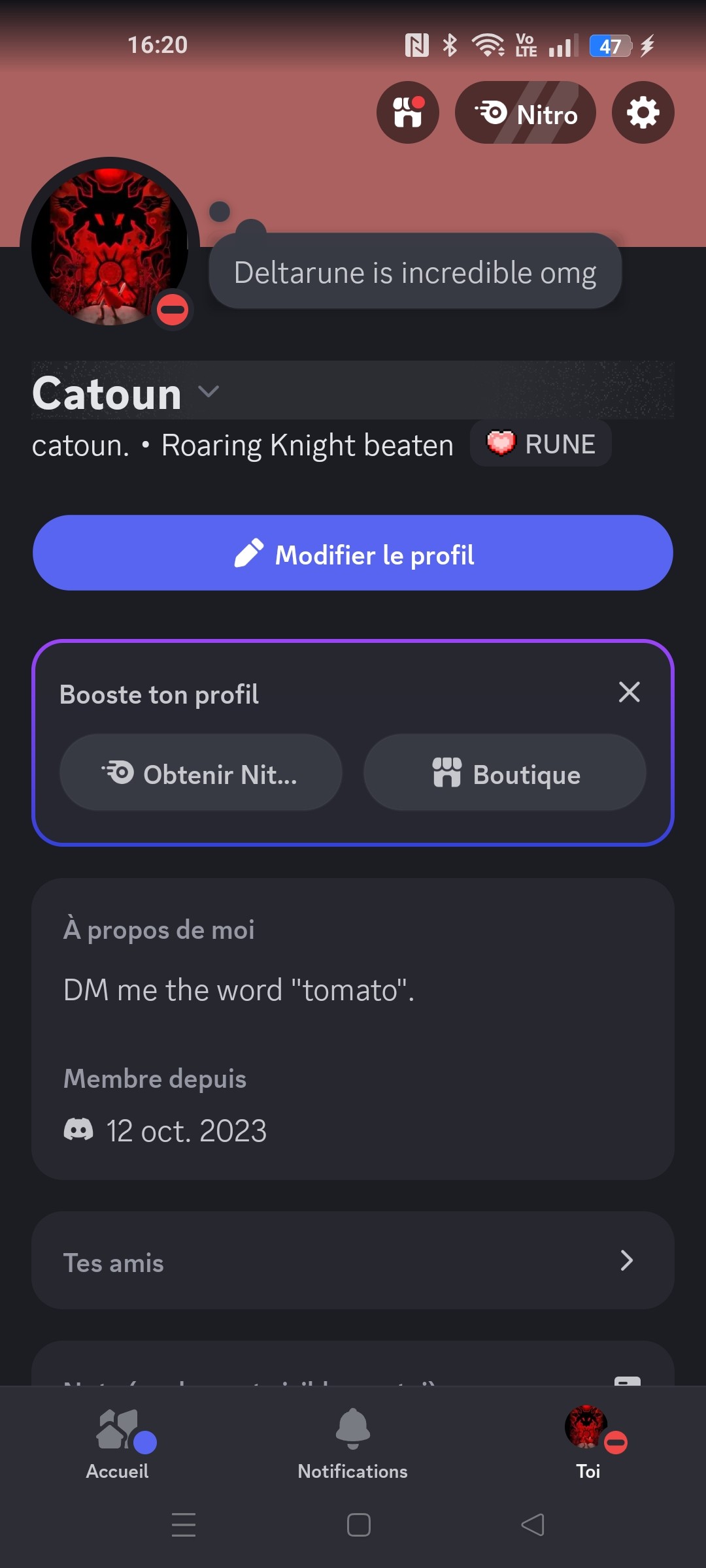
Task: Tap Modifier le profil button
Action: tap(353, 553)
